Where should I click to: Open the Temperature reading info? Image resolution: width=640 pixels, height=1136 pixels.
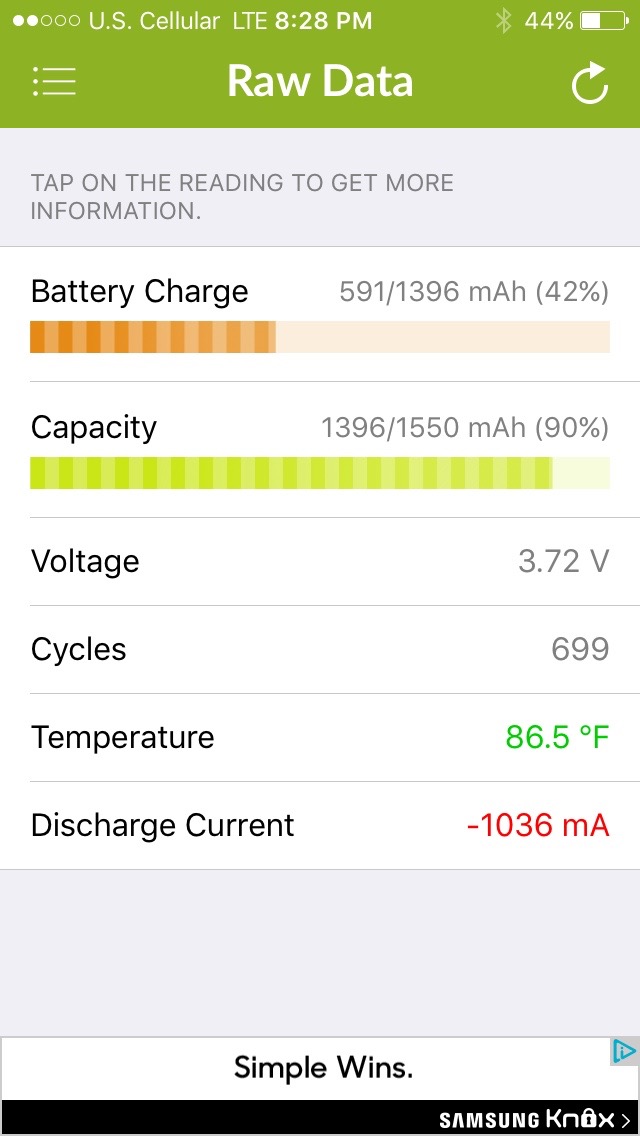coord(320,738)
